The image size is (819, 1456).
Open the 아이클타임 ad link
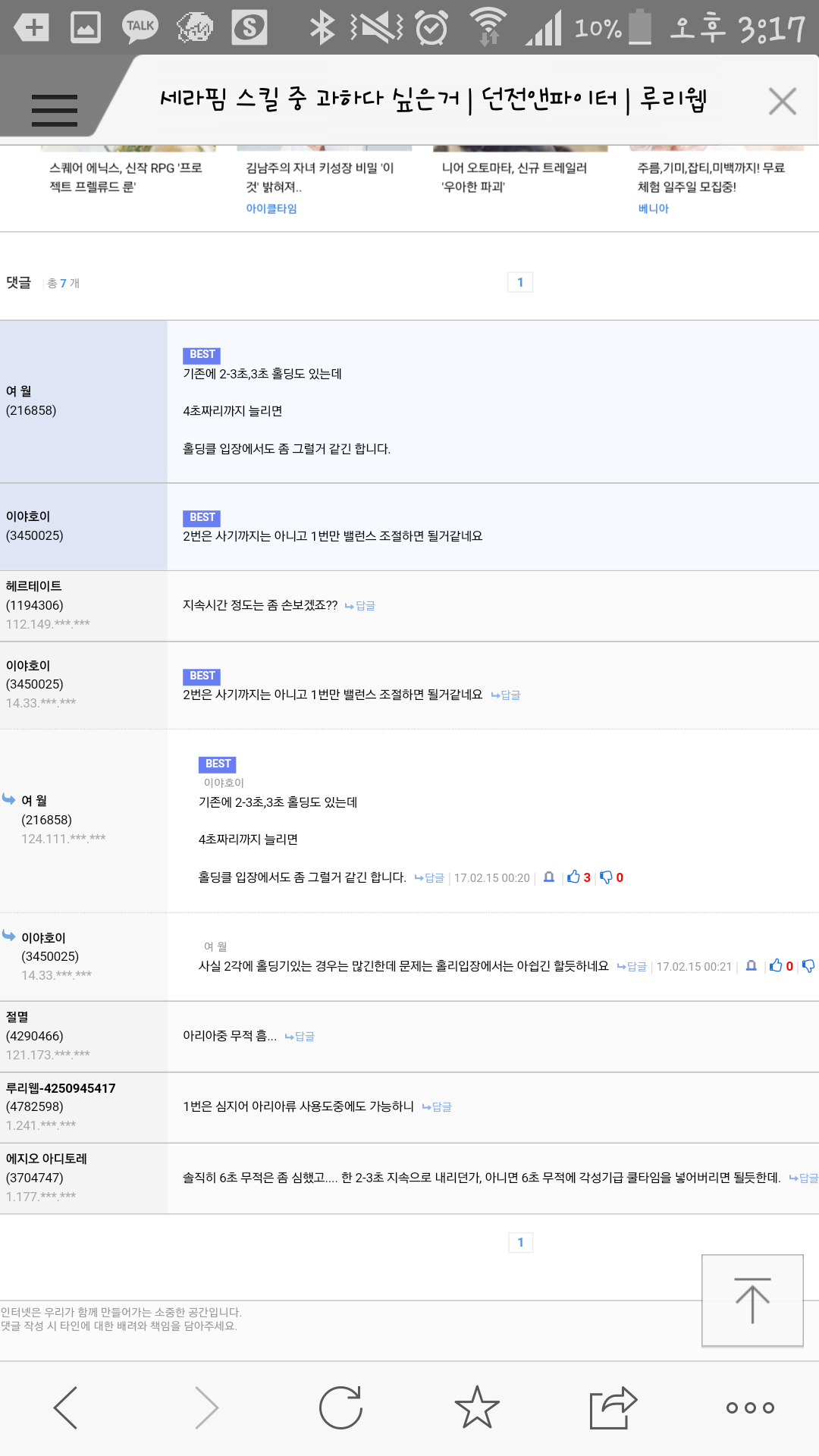click(x=271, y=209)
